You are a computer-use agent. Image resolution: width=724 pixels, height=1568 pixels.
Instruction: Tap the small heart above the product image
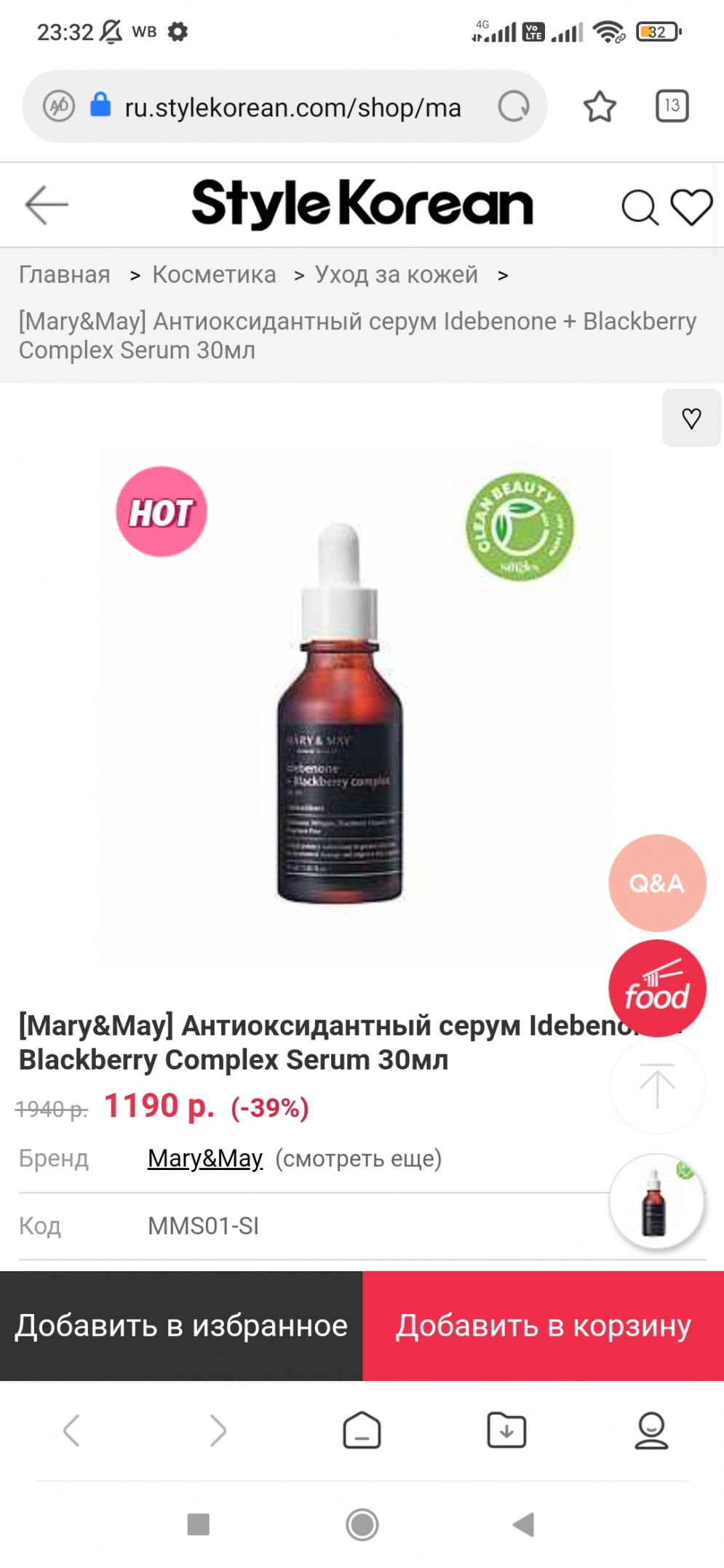(x=691, y=418)
